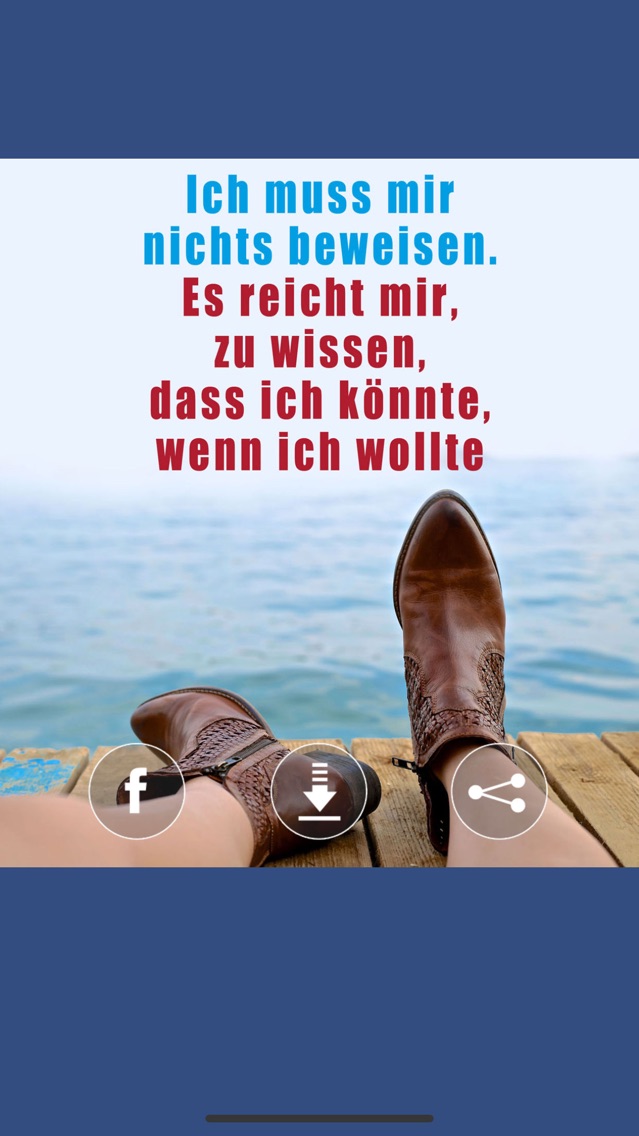
Task: Share this quote on Facebook
Action: point(137,791)
